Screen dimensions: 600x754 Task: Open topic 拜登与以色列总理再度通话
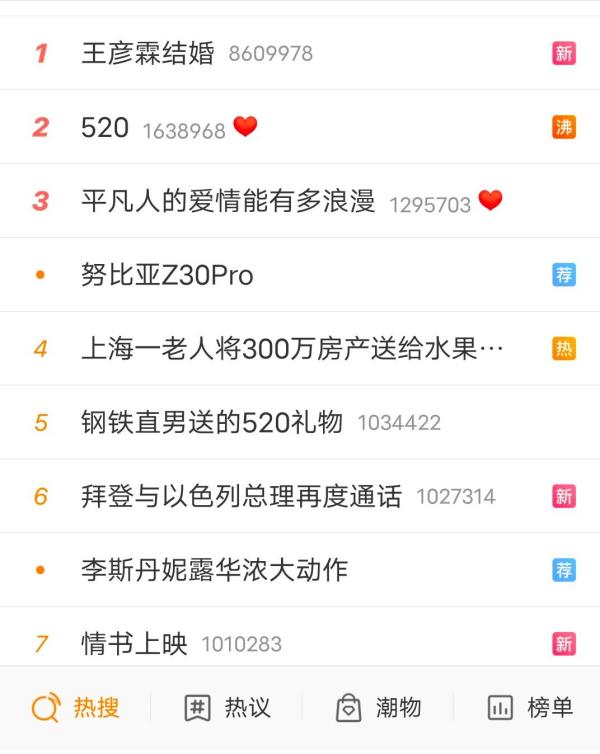coord(241,497)
